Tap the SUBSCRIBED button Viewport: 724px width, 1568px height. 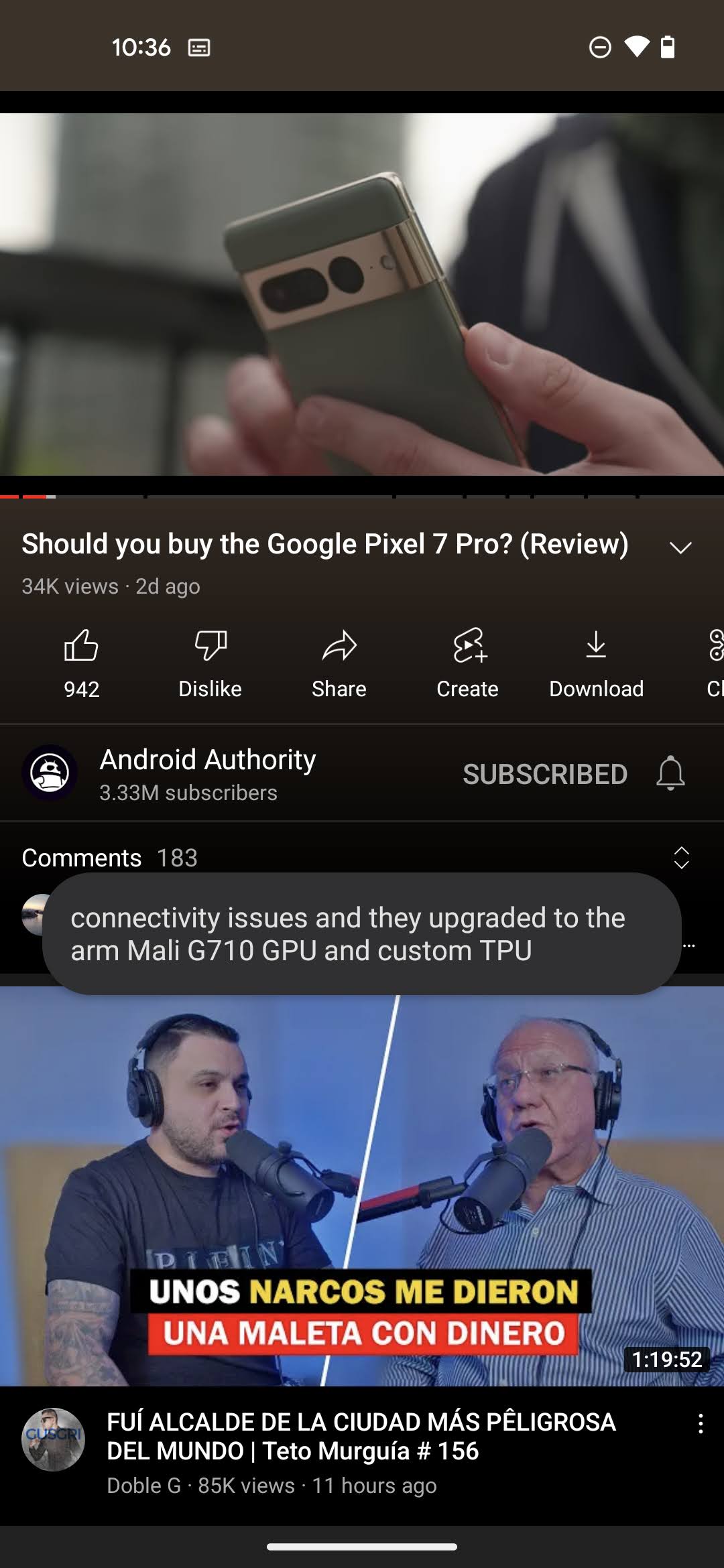coord(544,774)
